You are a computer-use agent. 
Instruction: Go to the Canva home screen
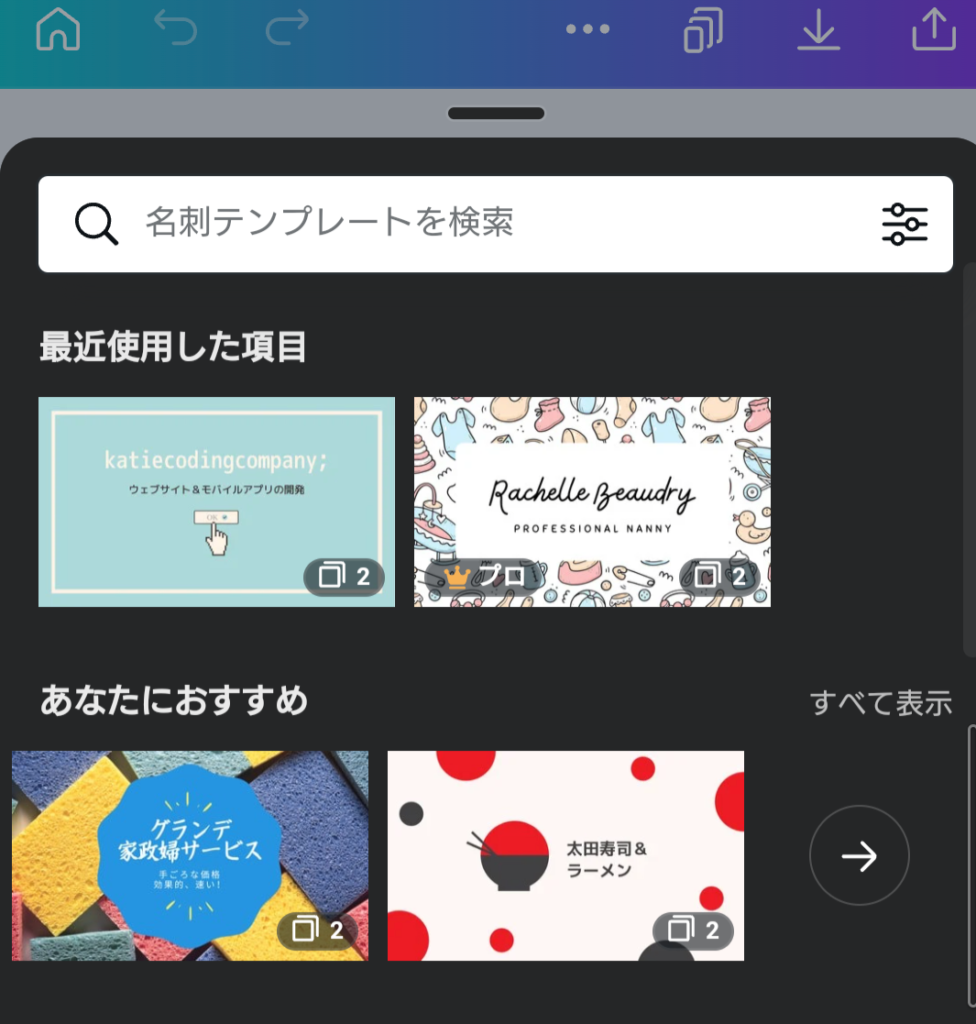click(58, 30)
